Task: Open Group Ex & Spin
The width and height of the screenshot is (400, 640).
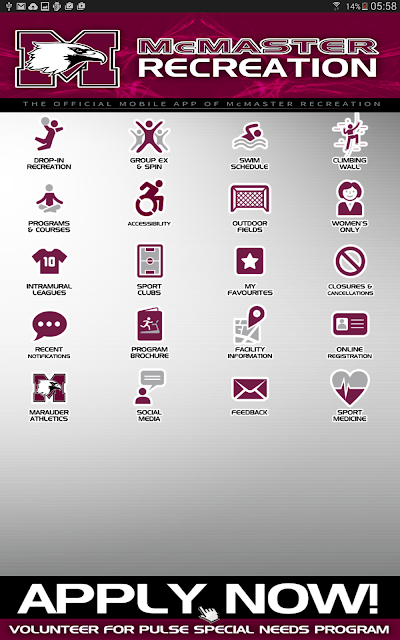Action: click(149, 143)
